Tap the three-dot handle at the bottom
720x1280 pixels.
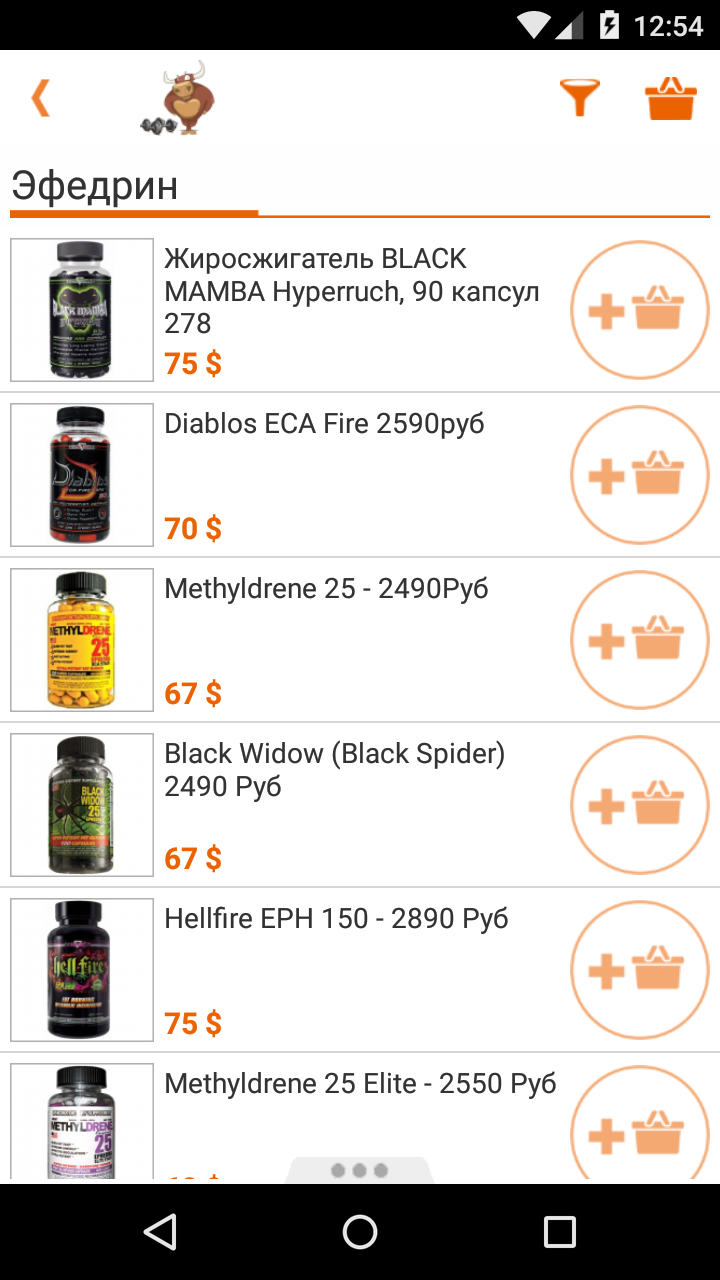click(359, 1170)
